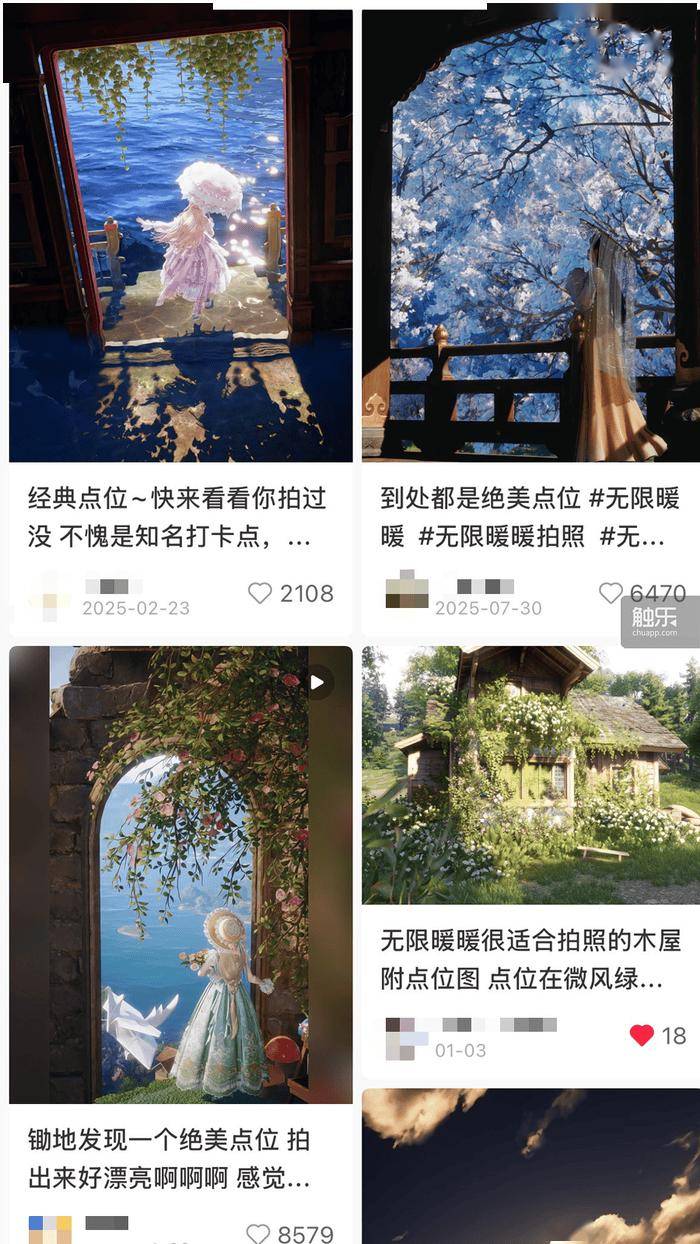Like the post with 2108 likes

tap(260, 593)
